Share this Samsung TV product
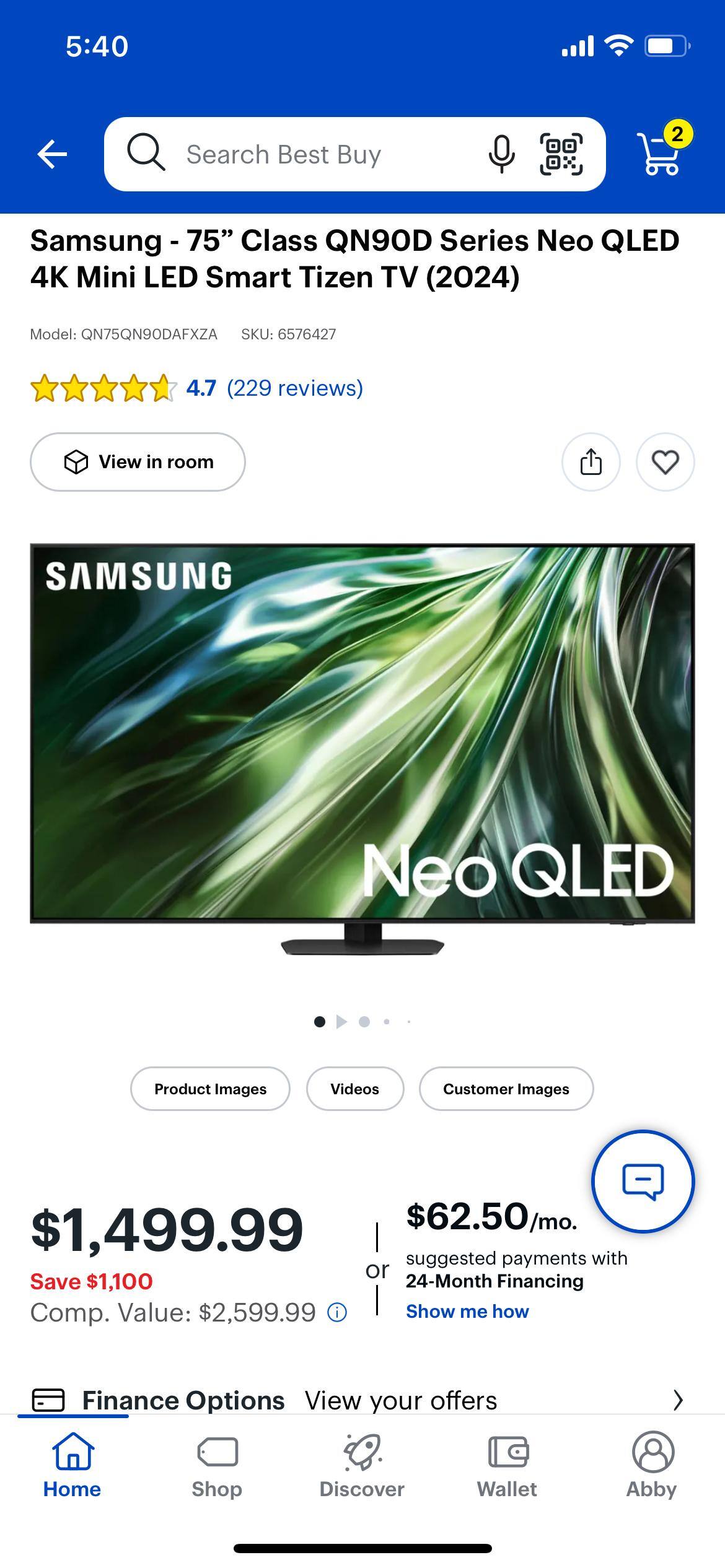This screenshot has width=725, height=1568. (x=591, y=462)
